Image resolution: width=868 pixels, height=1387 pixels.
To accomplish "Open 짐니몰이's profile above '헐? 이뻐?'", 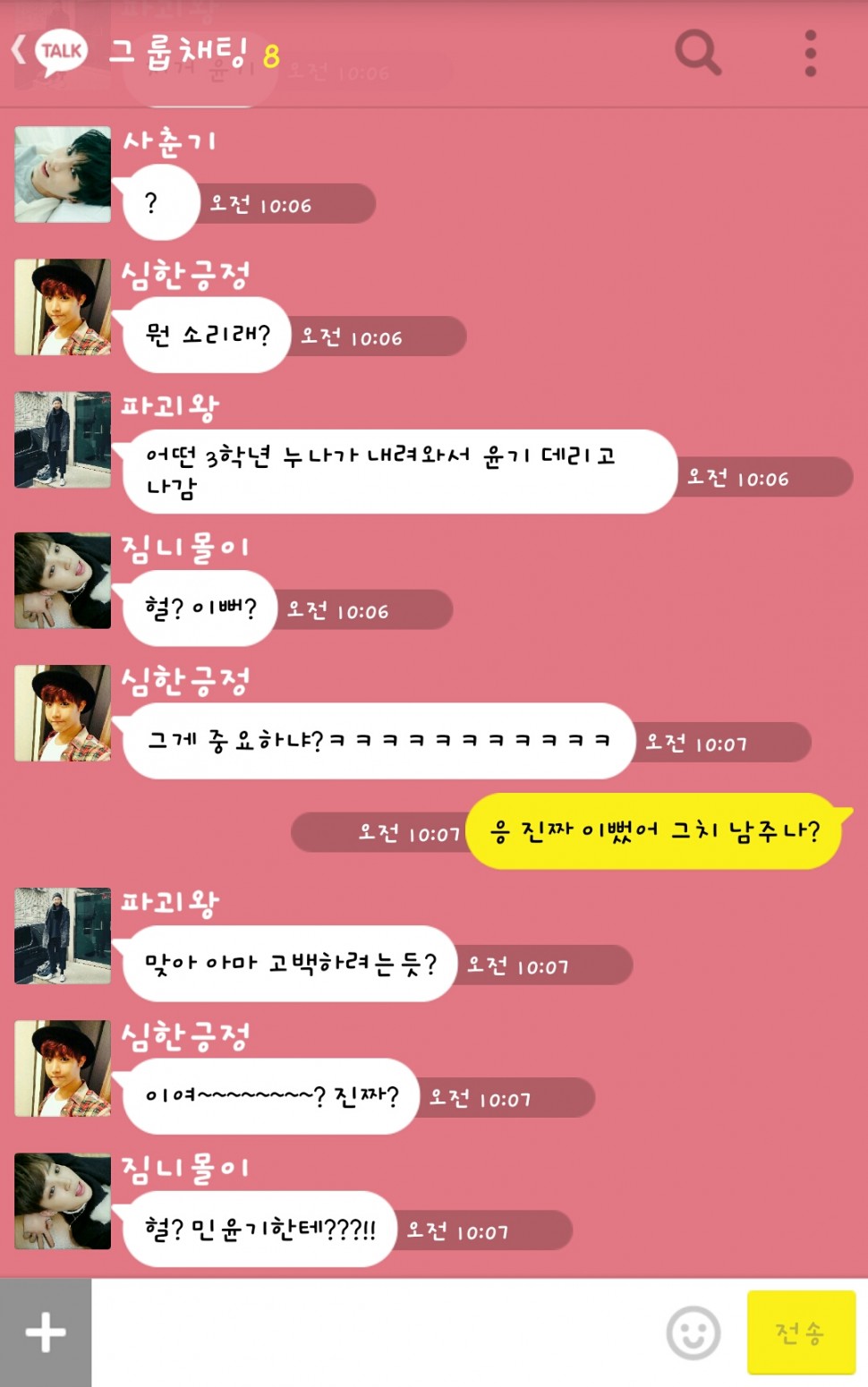I will tap(63, 580).
